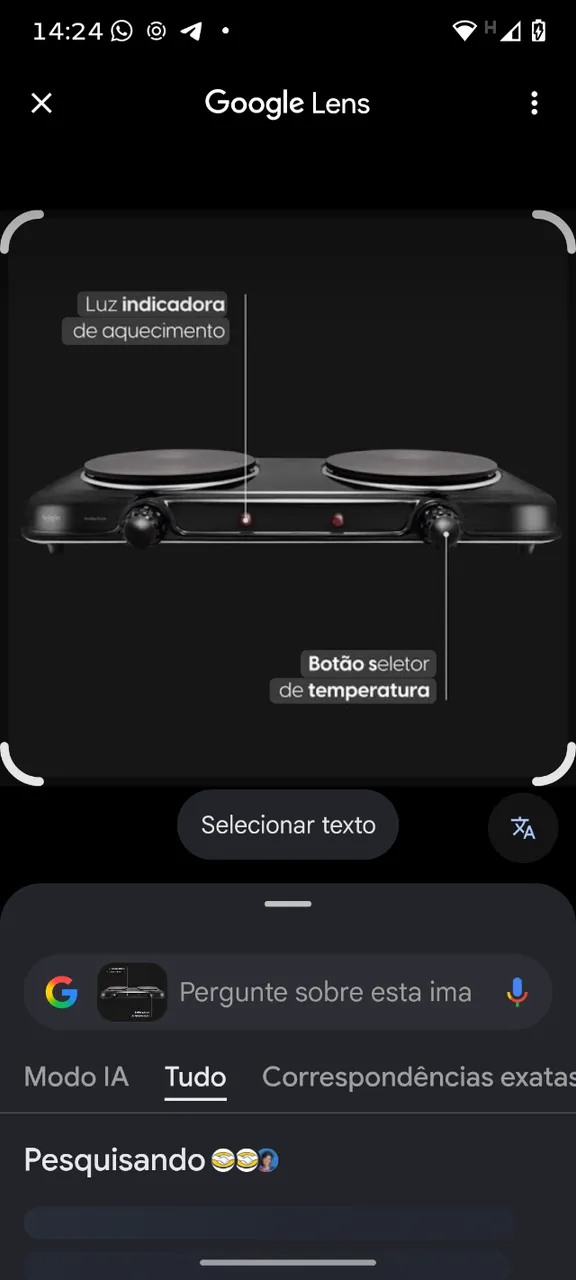Screen dimensions: 576x1280
Task: Switch to the Modo IA tab
Action: 76,1077
